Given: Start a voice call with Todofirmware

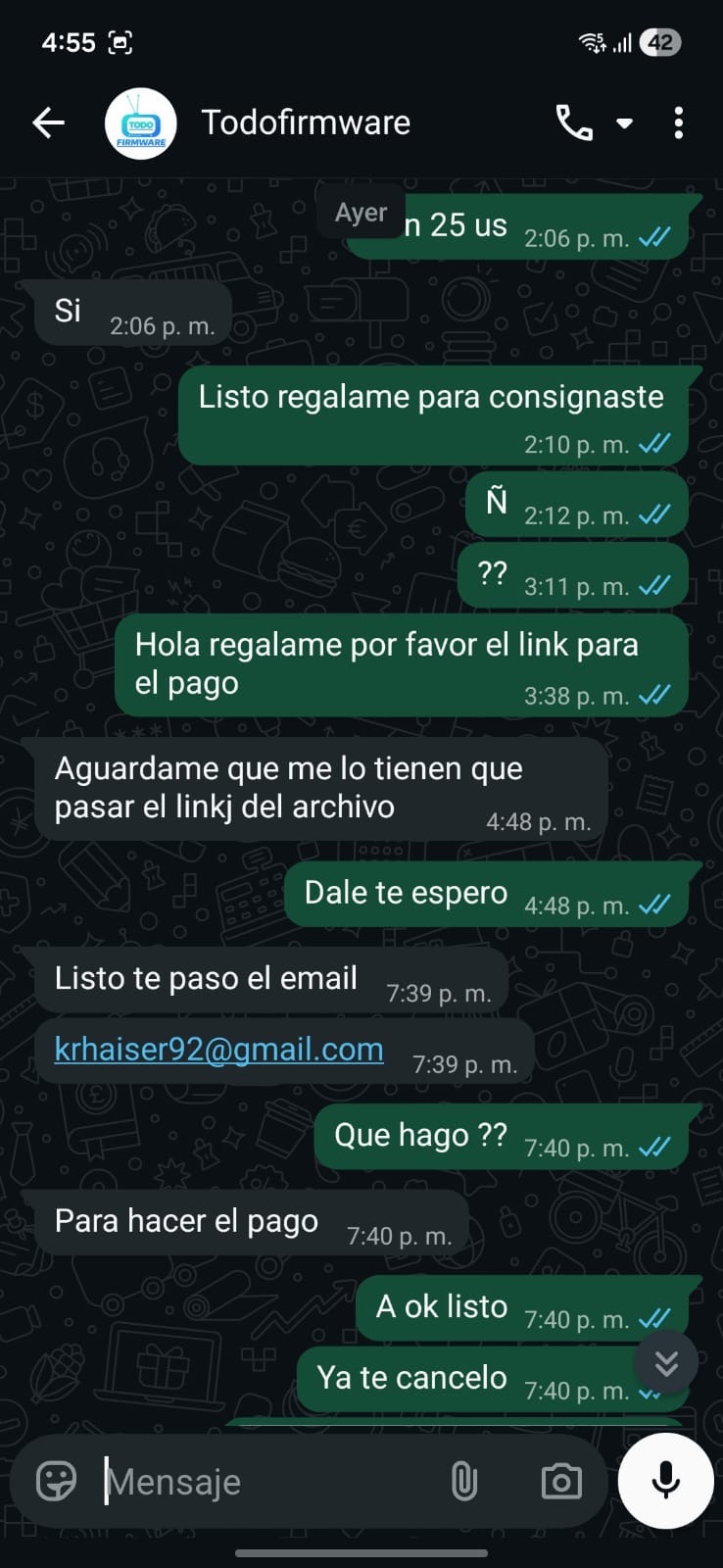Looking at the screenshot, I should (574, 123).
